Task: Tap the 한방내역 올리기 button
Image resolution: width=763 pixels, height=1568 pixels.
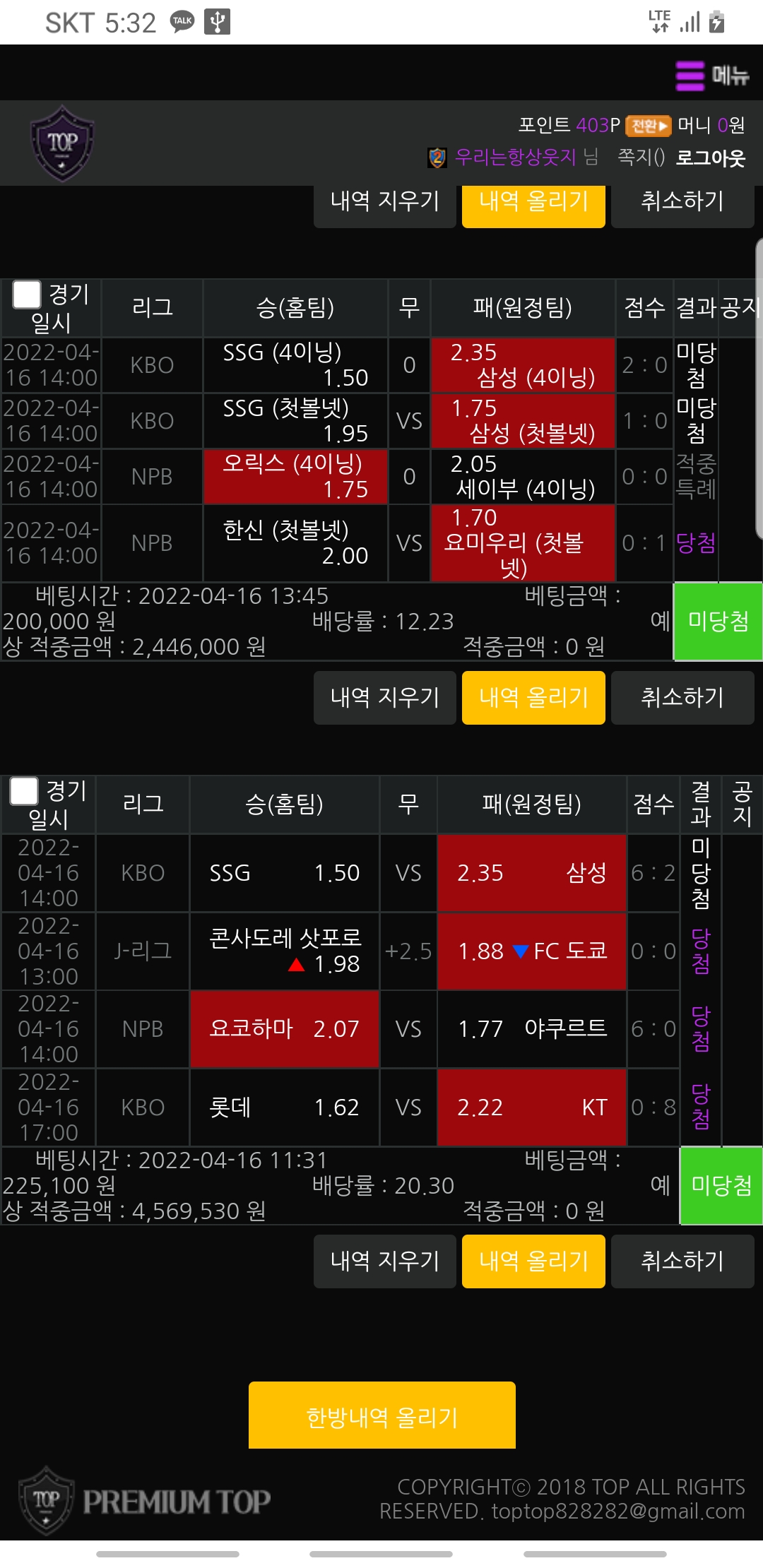Action: tap(381, 1417)
